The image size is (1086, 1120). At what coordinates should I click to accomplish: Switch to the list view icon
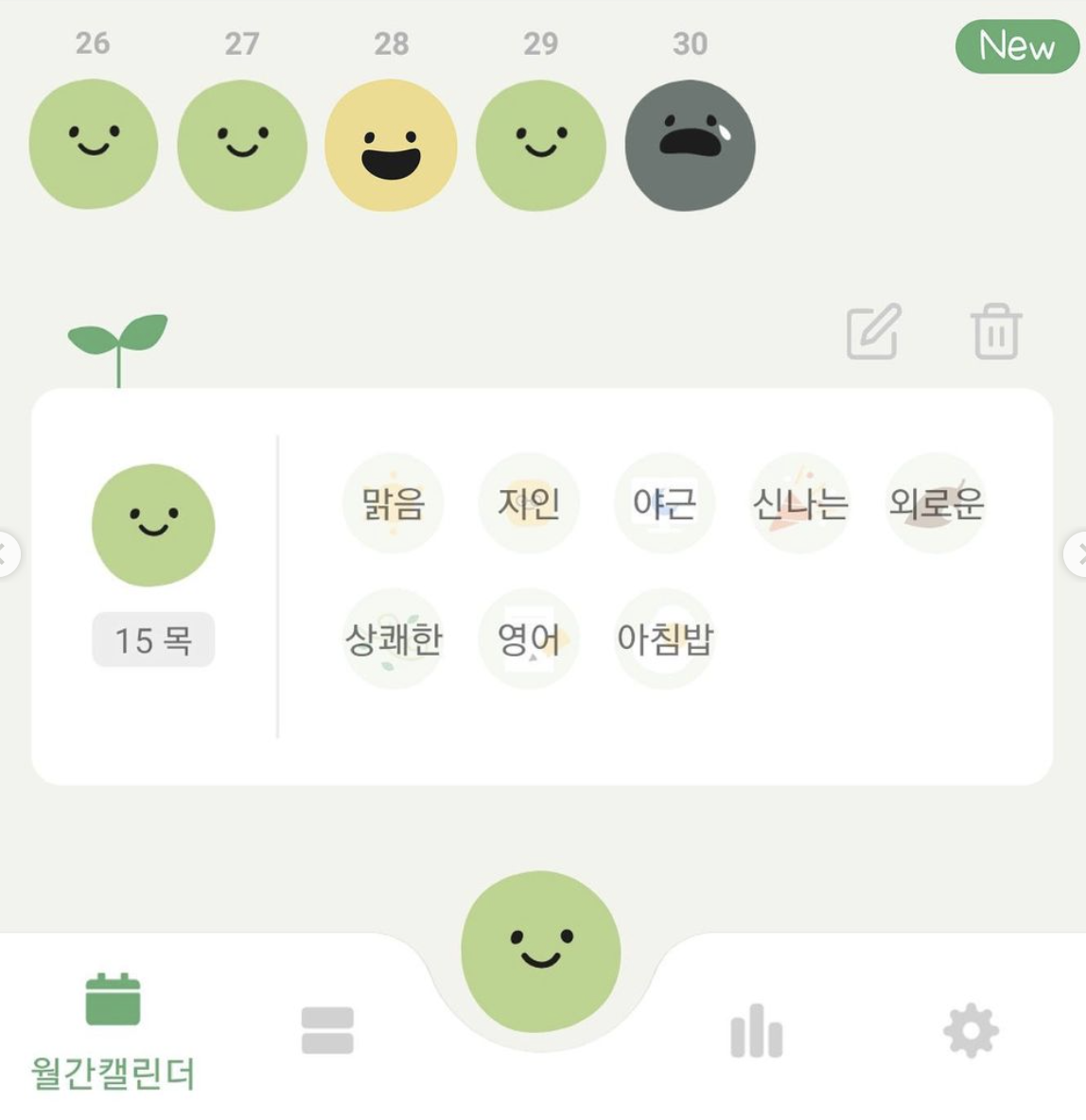(x=326, y=1031)
